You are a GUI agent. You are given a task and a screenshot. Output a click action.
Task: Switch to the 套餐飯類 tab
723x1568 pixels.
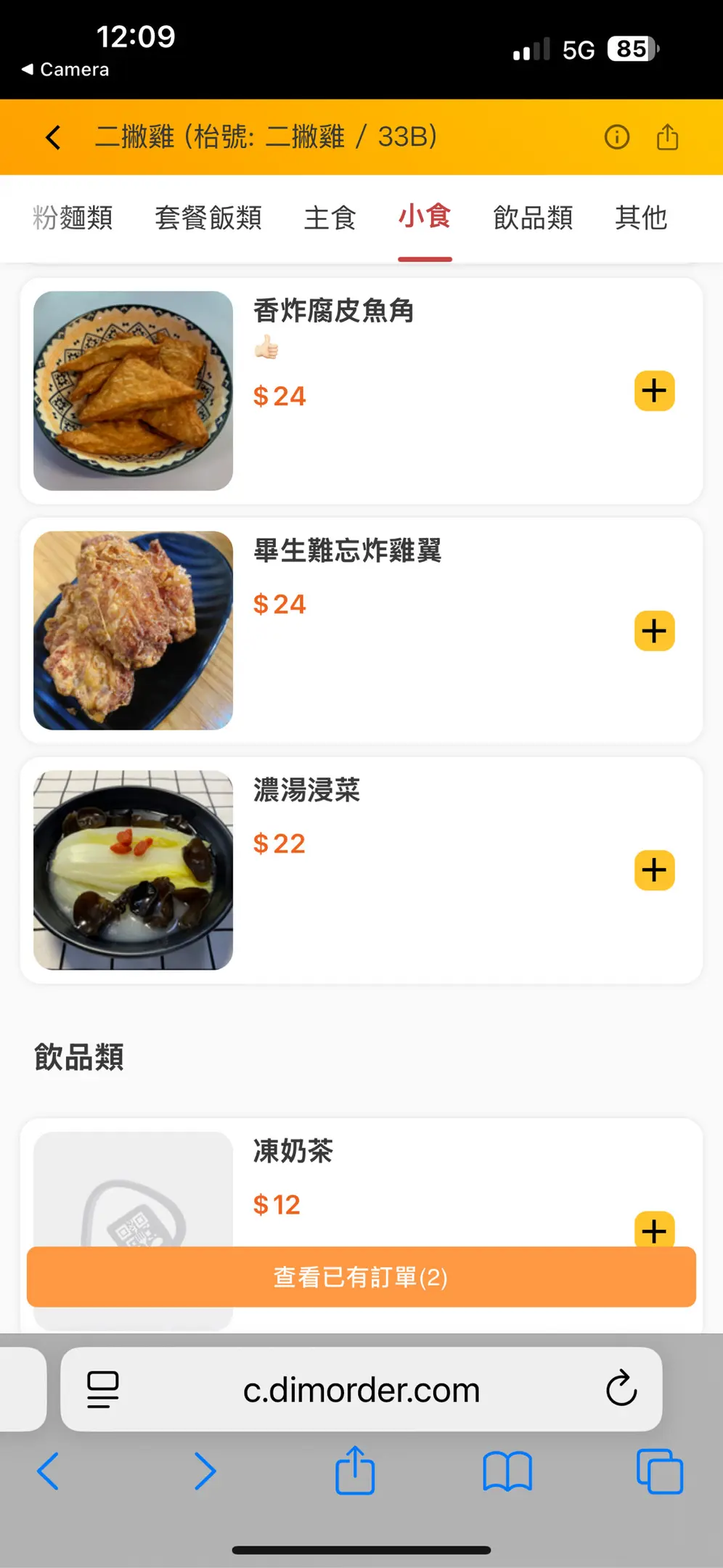click(x=208, y=217)
